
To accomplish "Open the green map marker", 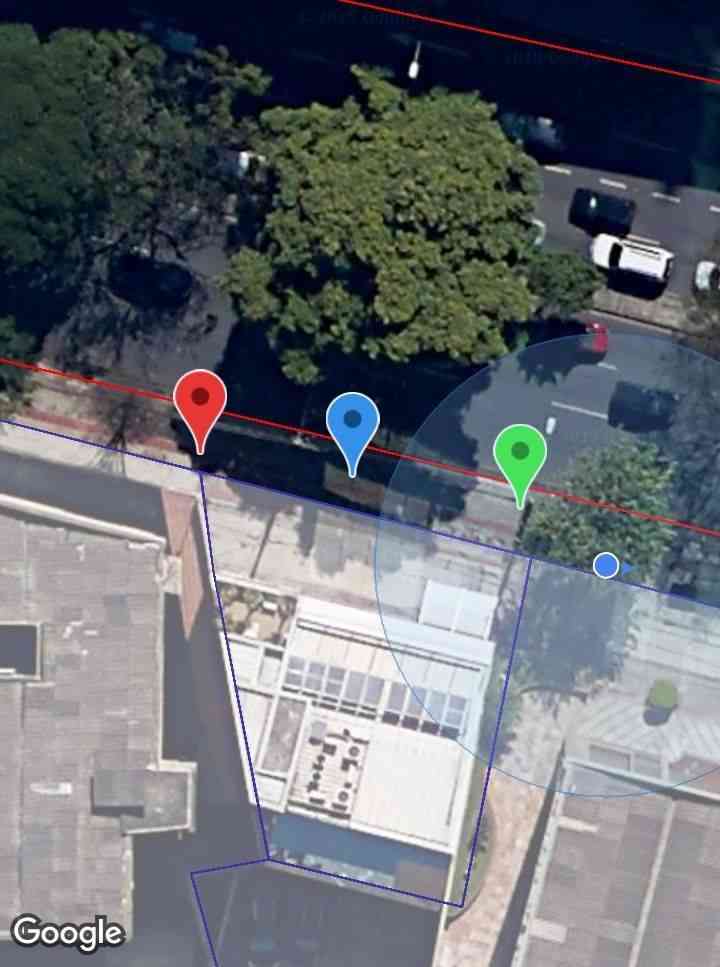I will 520,456.
